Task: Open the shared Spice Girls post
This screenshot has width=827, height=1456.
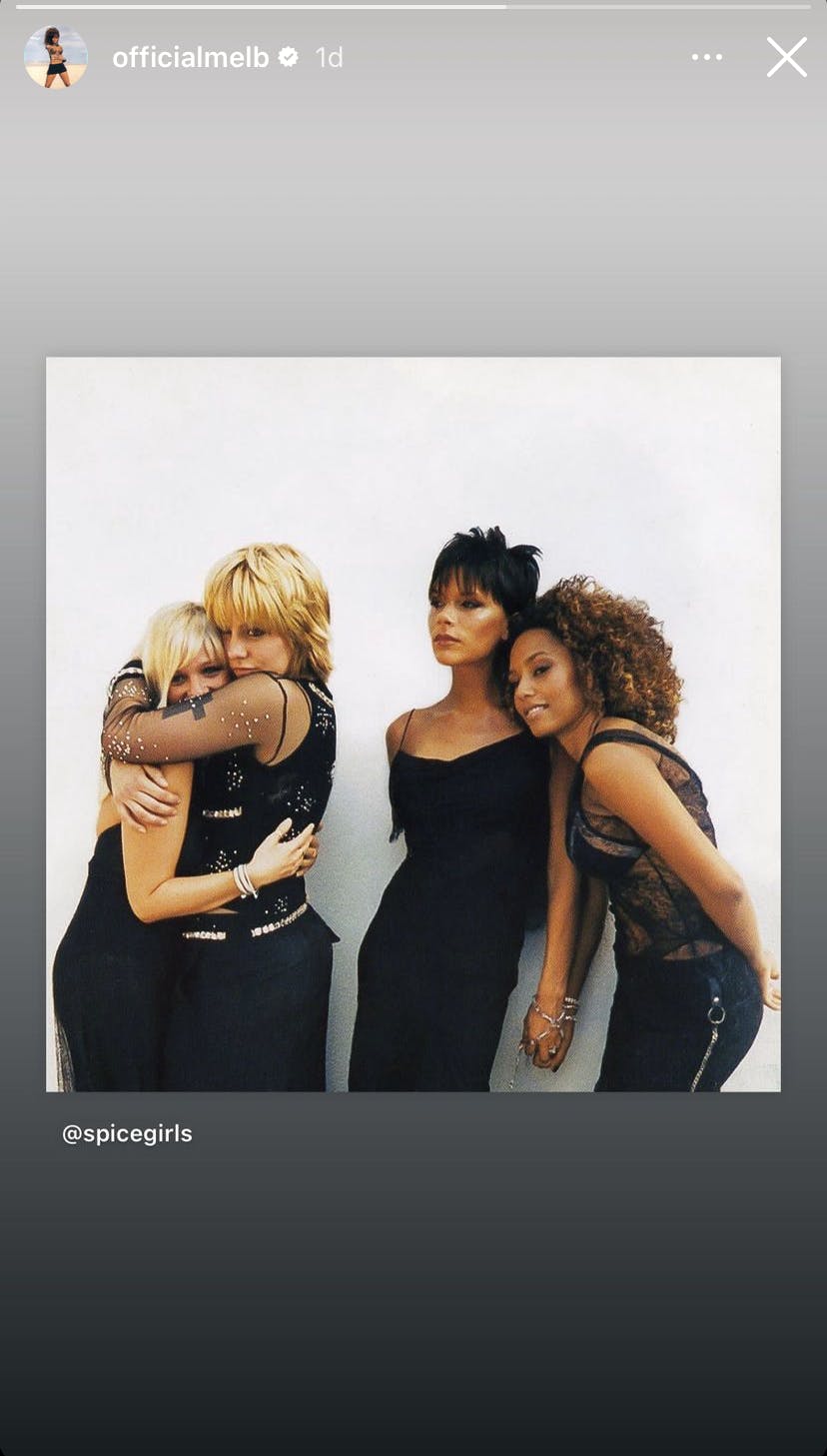Action: pyautogui.click(x=413, y=724)
